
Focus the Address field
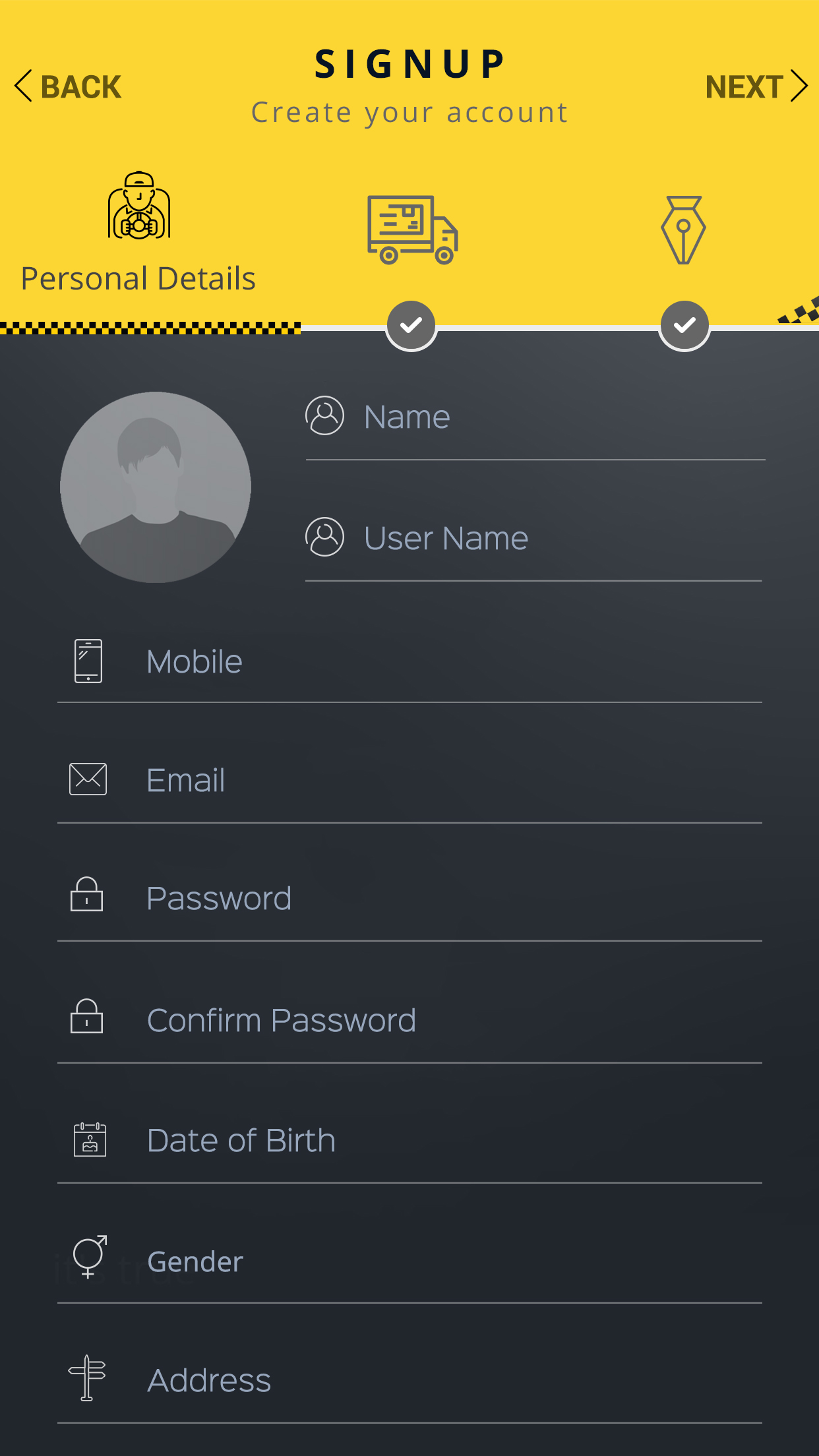coord(409,1381)
